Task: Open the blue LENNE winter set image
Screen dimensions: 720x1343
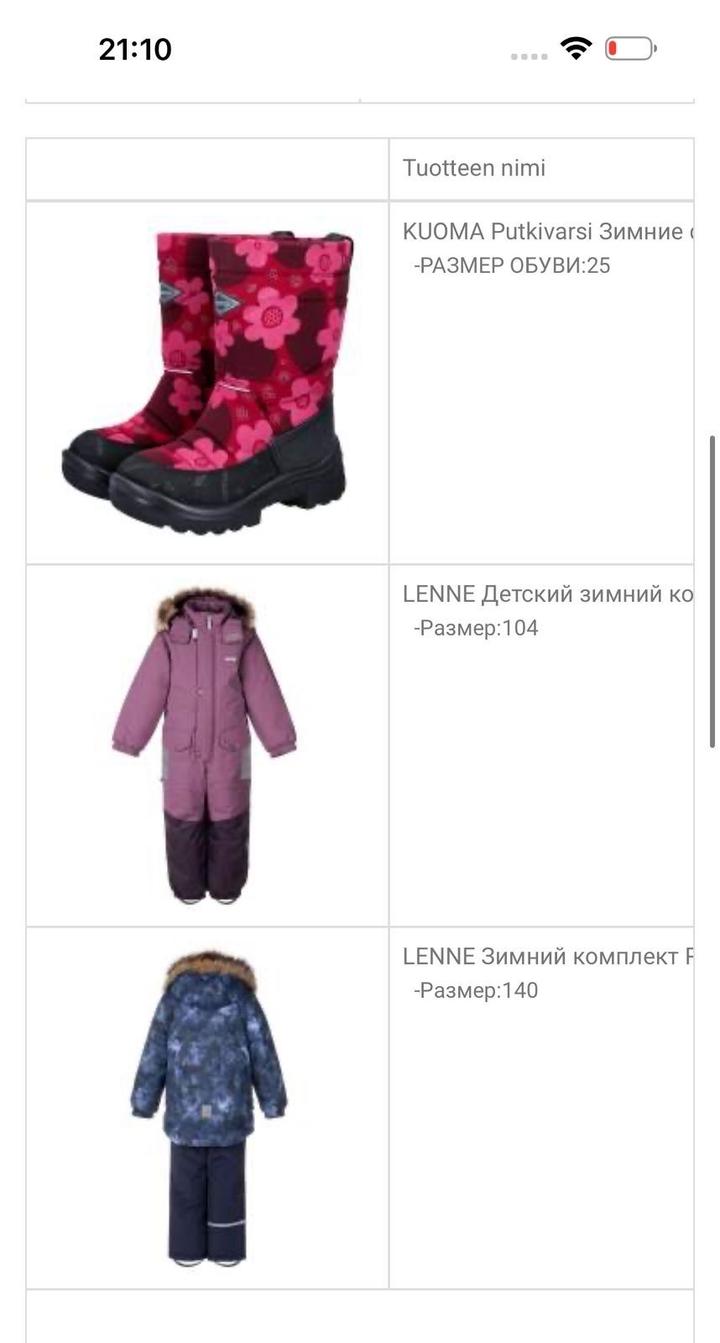Action: (208, 1107)
